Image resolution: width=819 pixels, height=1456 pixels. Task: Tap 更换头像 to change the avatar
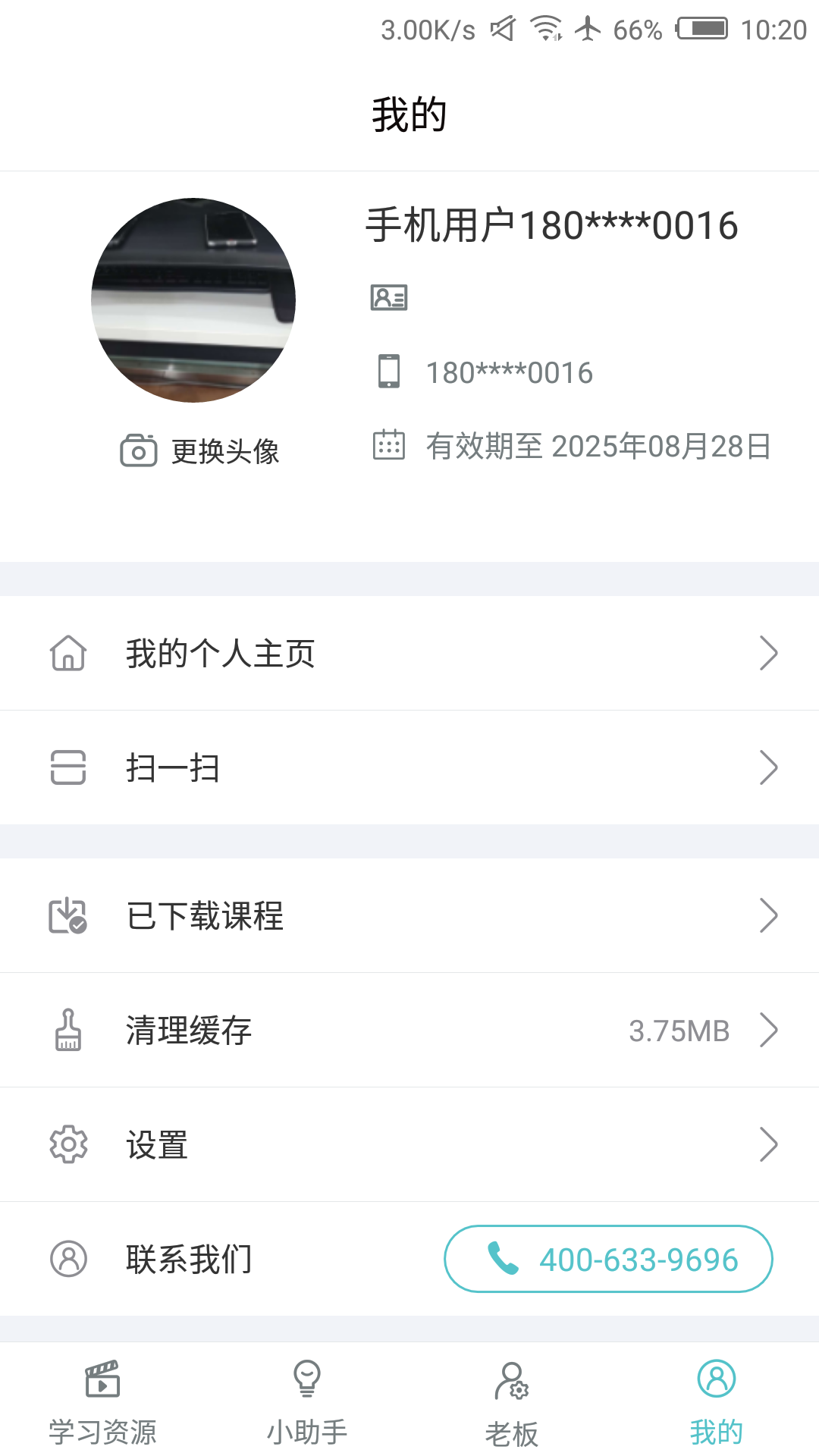(200, 451)
